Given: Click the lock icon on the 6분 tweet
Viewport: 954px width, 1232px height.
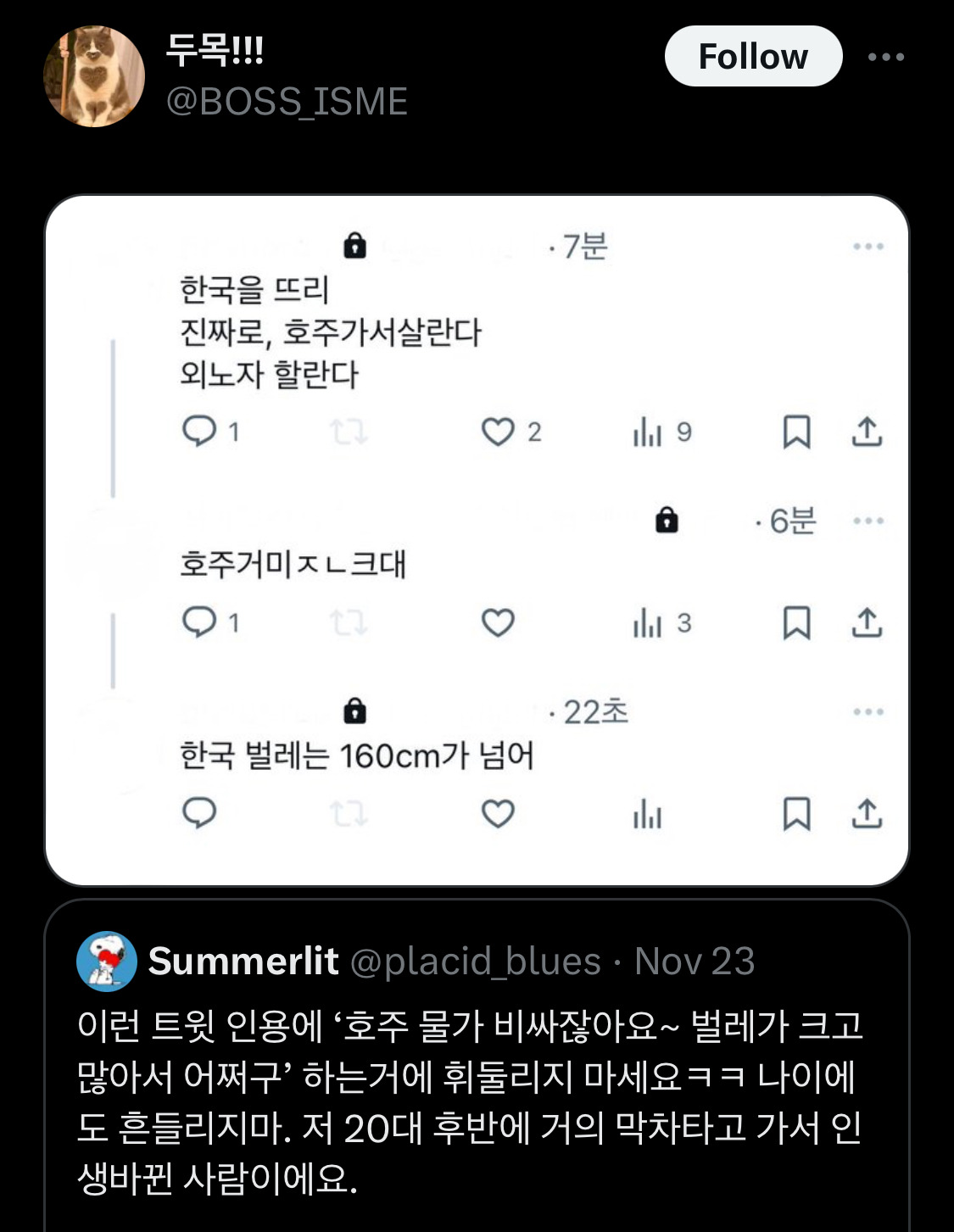Looking at the screenshot, I should pyautogui.click(x=667, y=523).
